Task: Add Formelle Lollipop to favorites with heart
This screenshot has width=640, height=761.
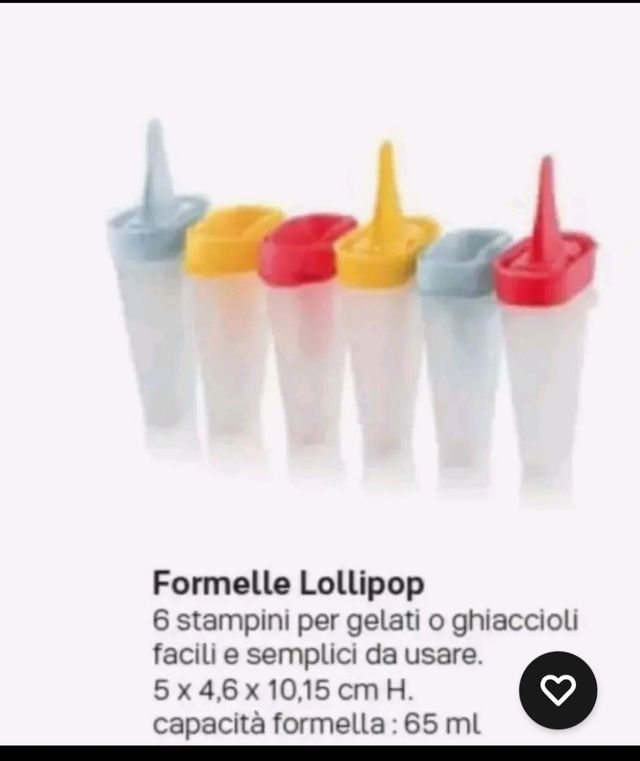Action: pos(558,690)
